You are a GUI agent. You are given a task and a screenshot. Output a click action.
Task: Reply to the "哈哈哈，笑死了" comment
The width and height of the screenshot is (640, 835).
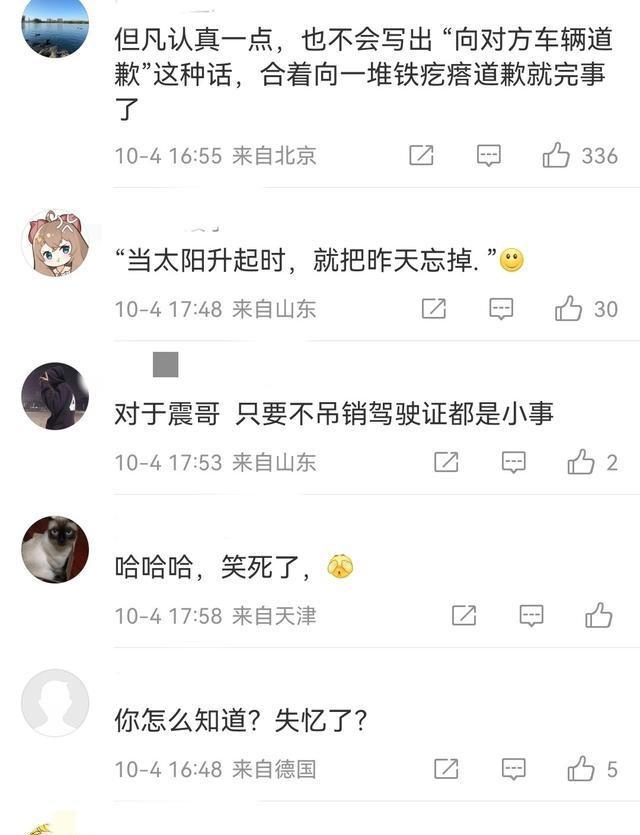(x=531, y=615)
